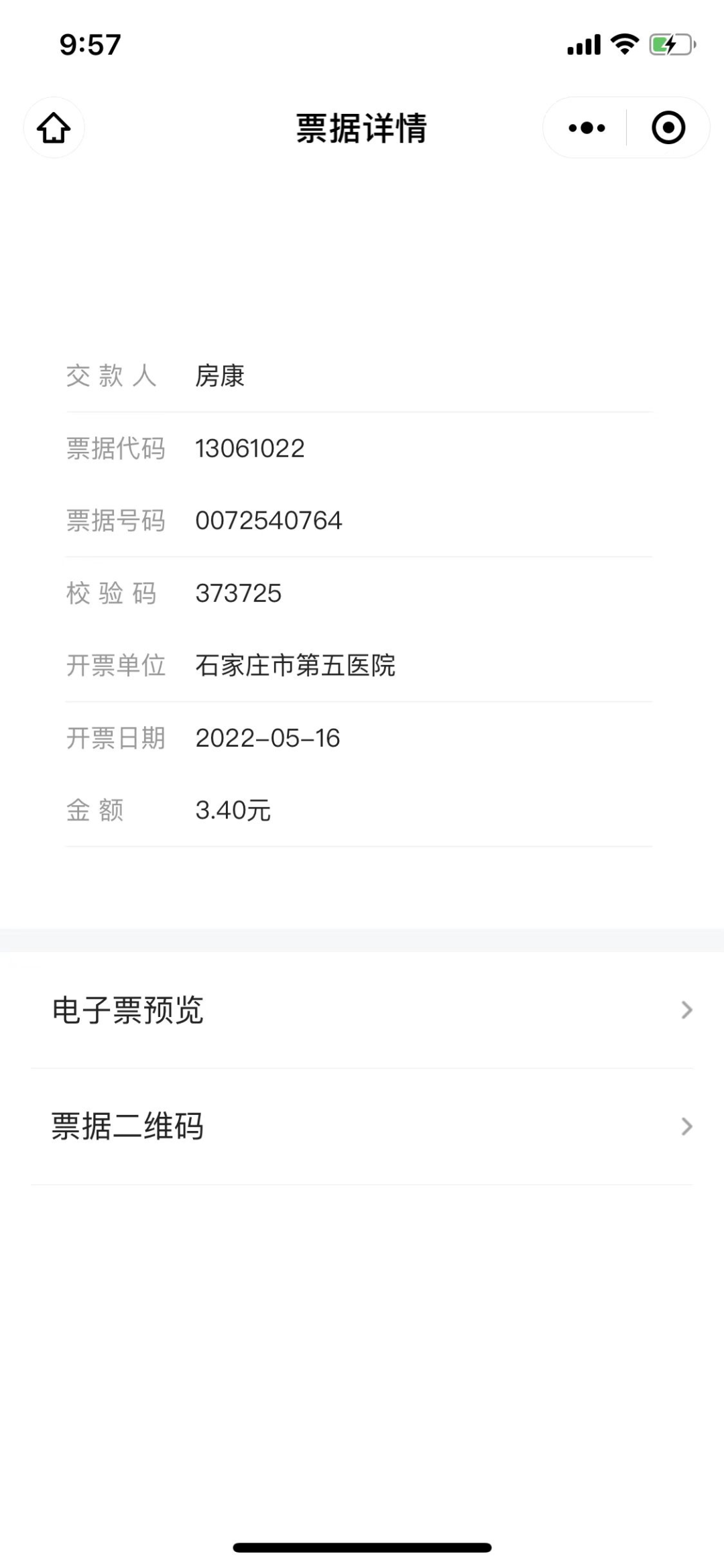
Task: Select issuer 石家庄市第五医院
Action: click(295, 666)
